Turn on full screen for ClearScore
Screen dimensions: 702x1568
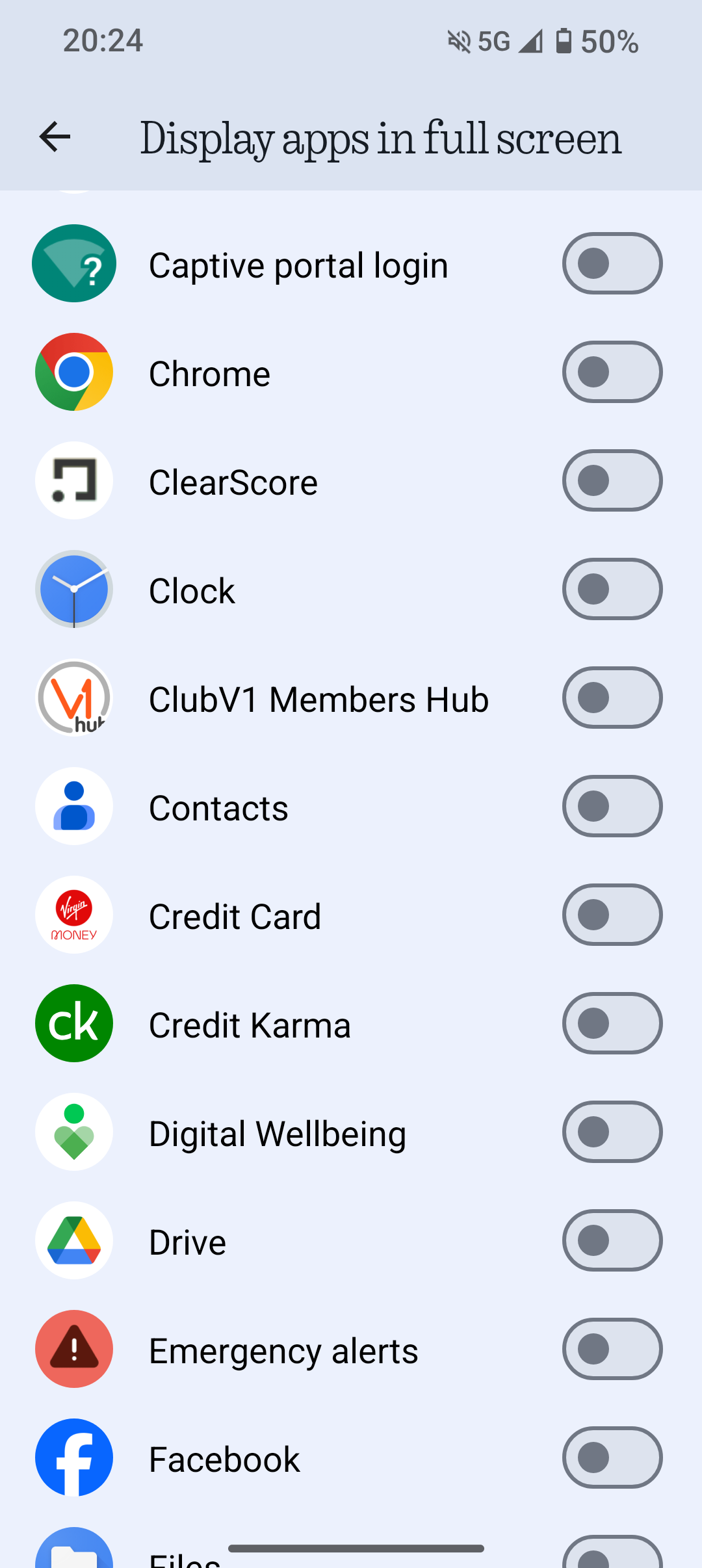[x=612, y=480]
